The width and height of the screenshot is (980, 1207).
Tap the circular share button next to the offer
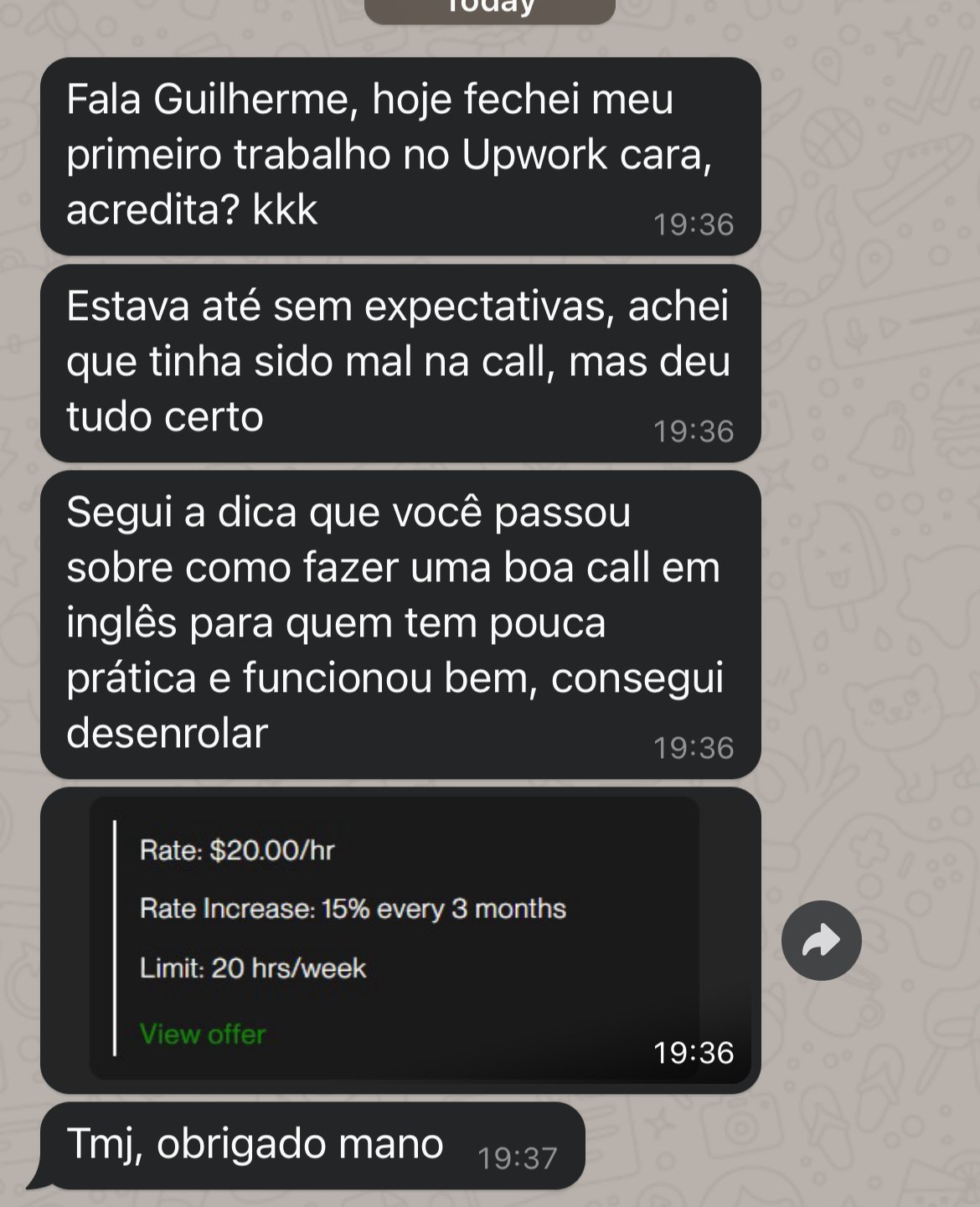click(x=822, y=940)
